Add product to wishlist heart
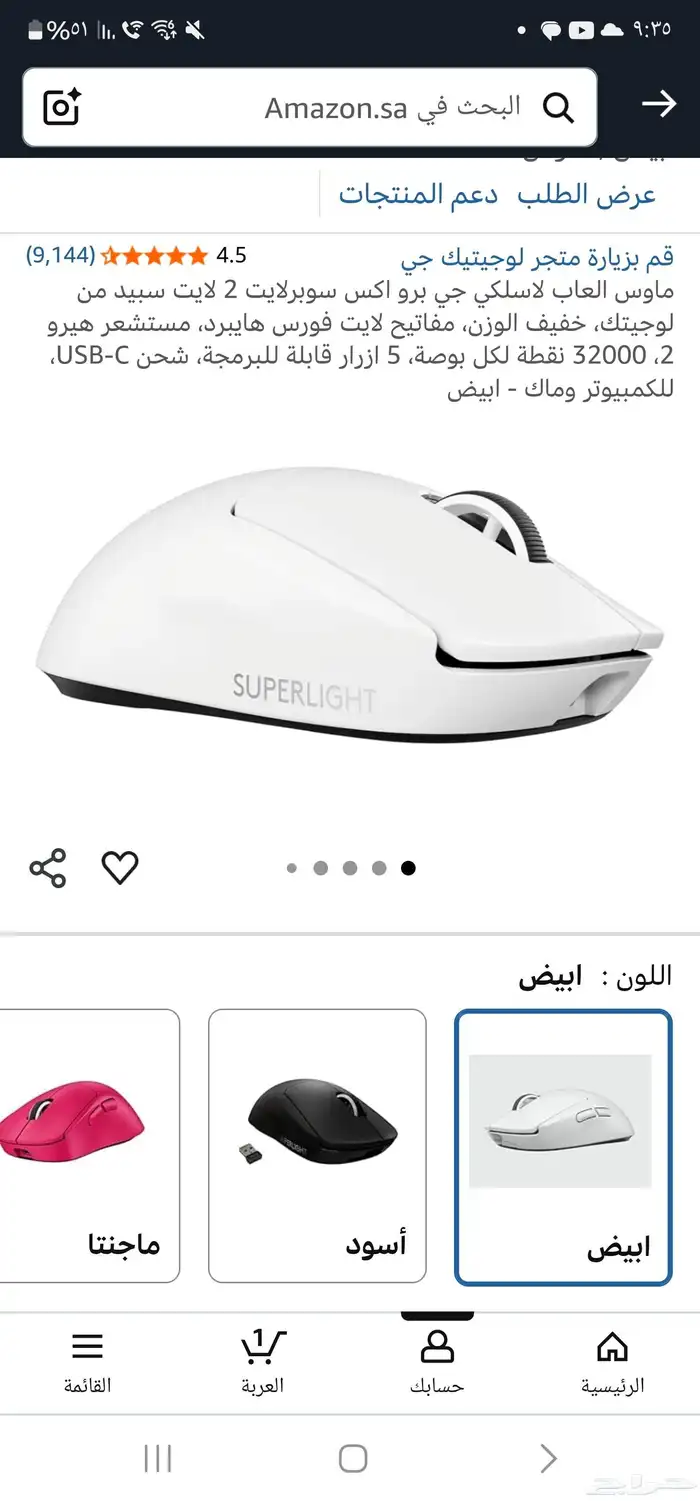 (x=120, y=867)
